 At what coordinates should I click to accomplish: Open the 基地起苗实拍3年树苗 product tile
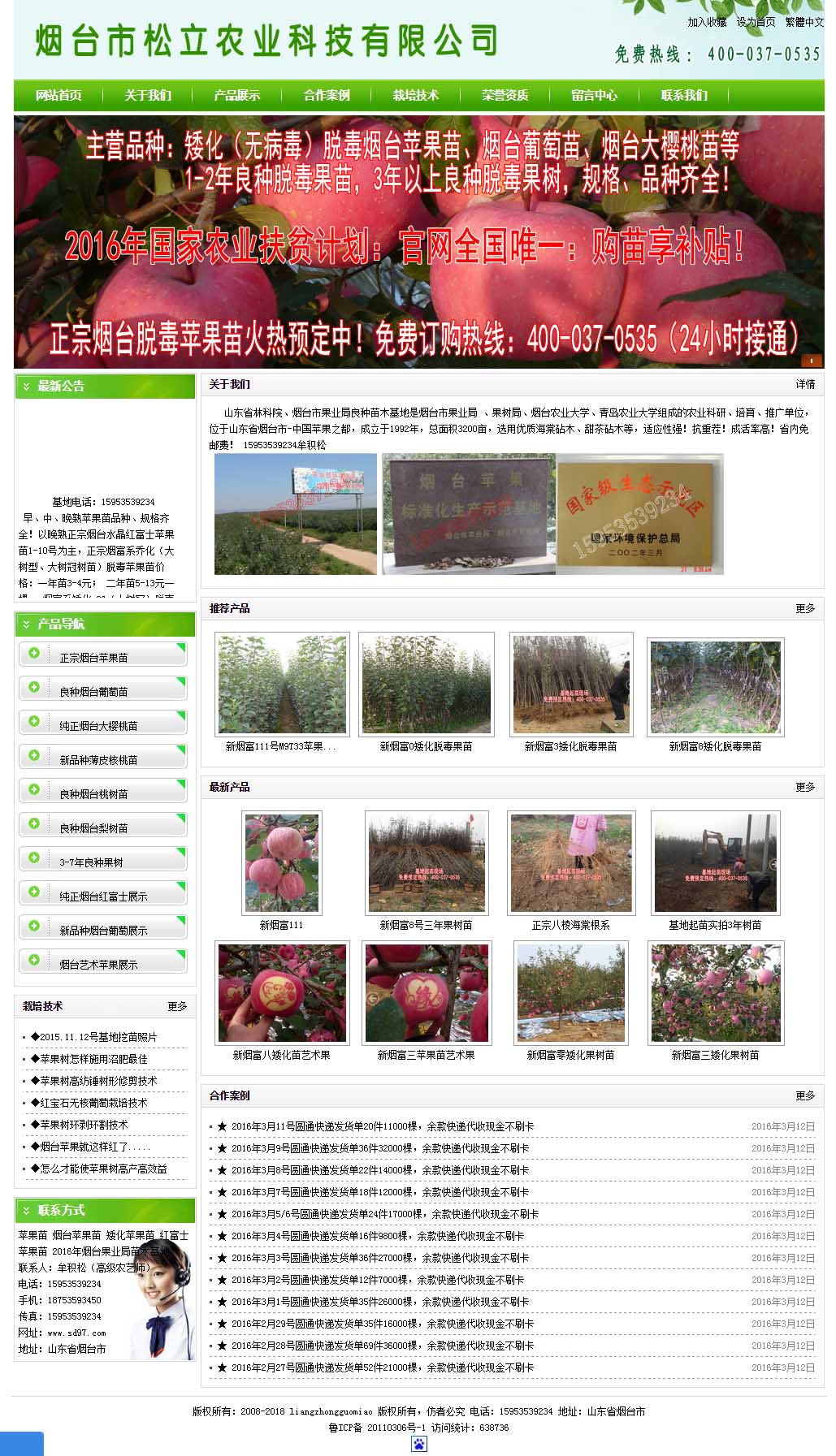point(715,862)
